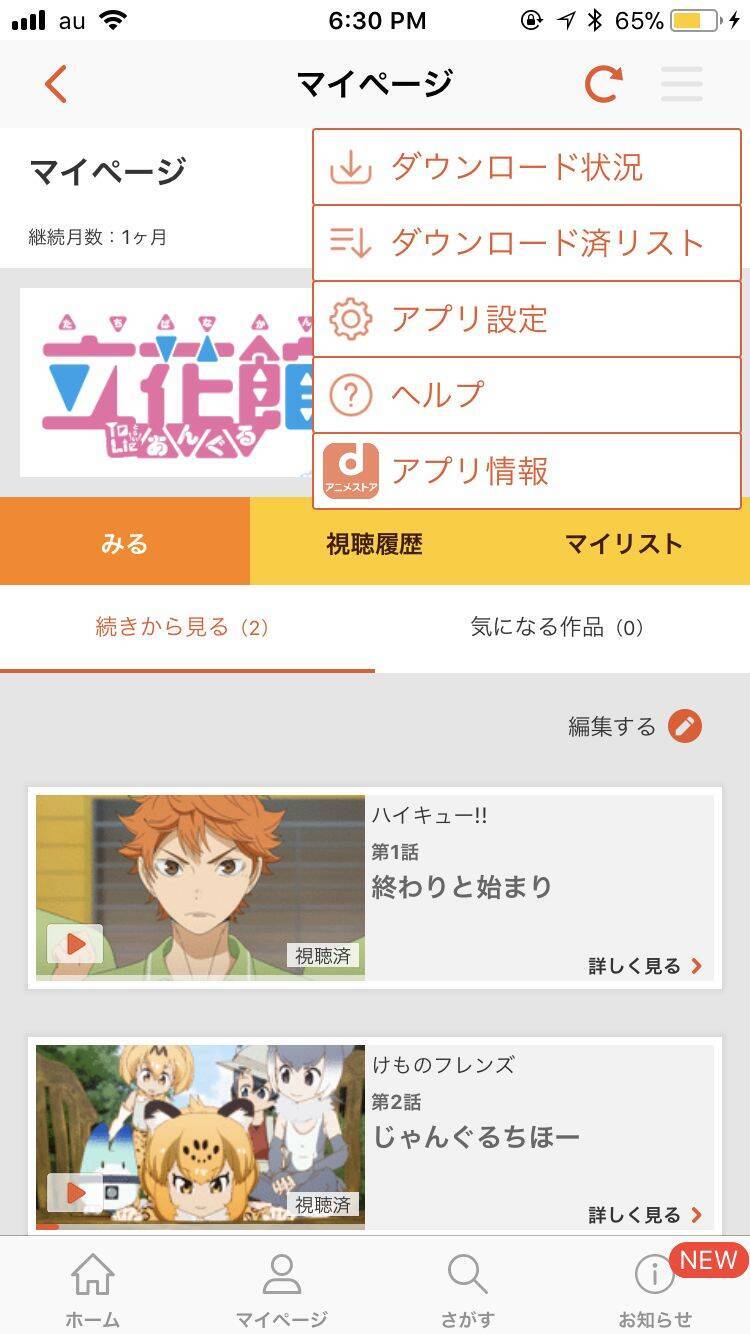Reload the page with the refresh icon
The height and width of the screenshot is (1334, 750).
(x=603, y=84)
